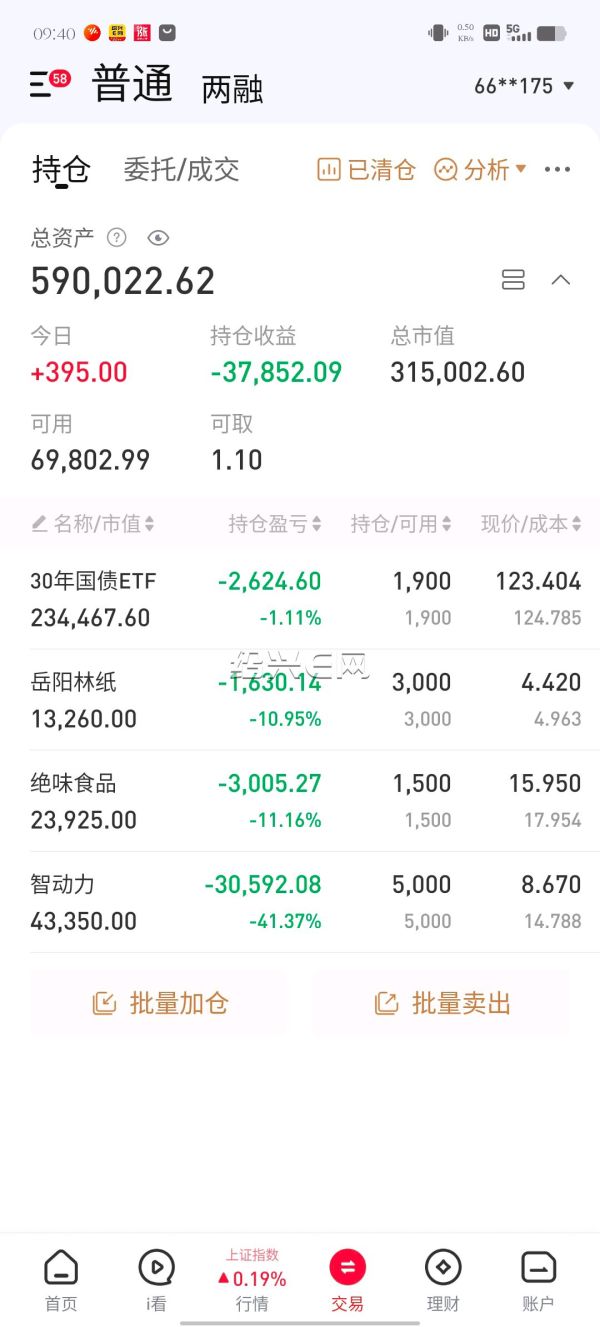Screen dimensions: 600x1327
Task: Open the menu button with 58 badge
Action: 48,83
